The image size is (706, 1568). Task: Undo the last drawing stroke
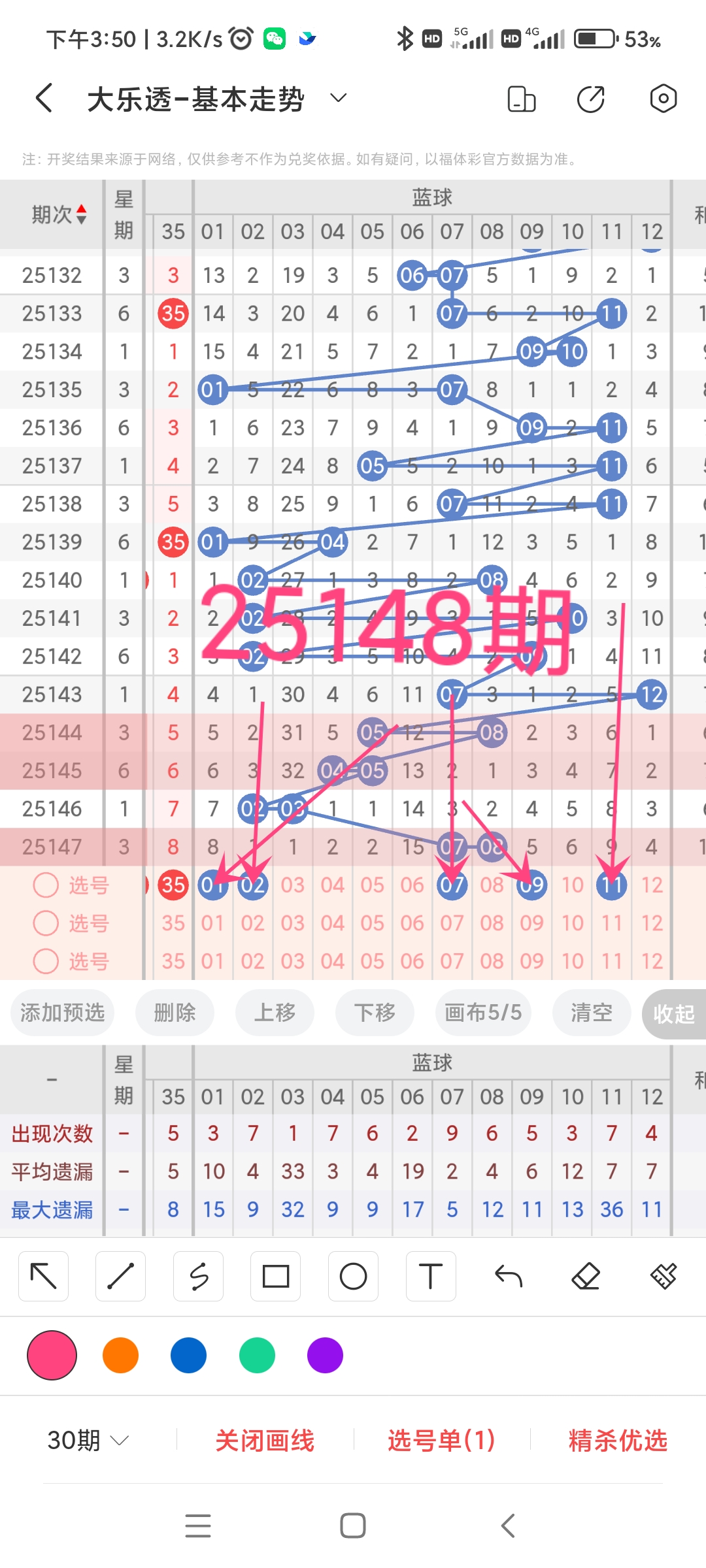click(509, 1275)
